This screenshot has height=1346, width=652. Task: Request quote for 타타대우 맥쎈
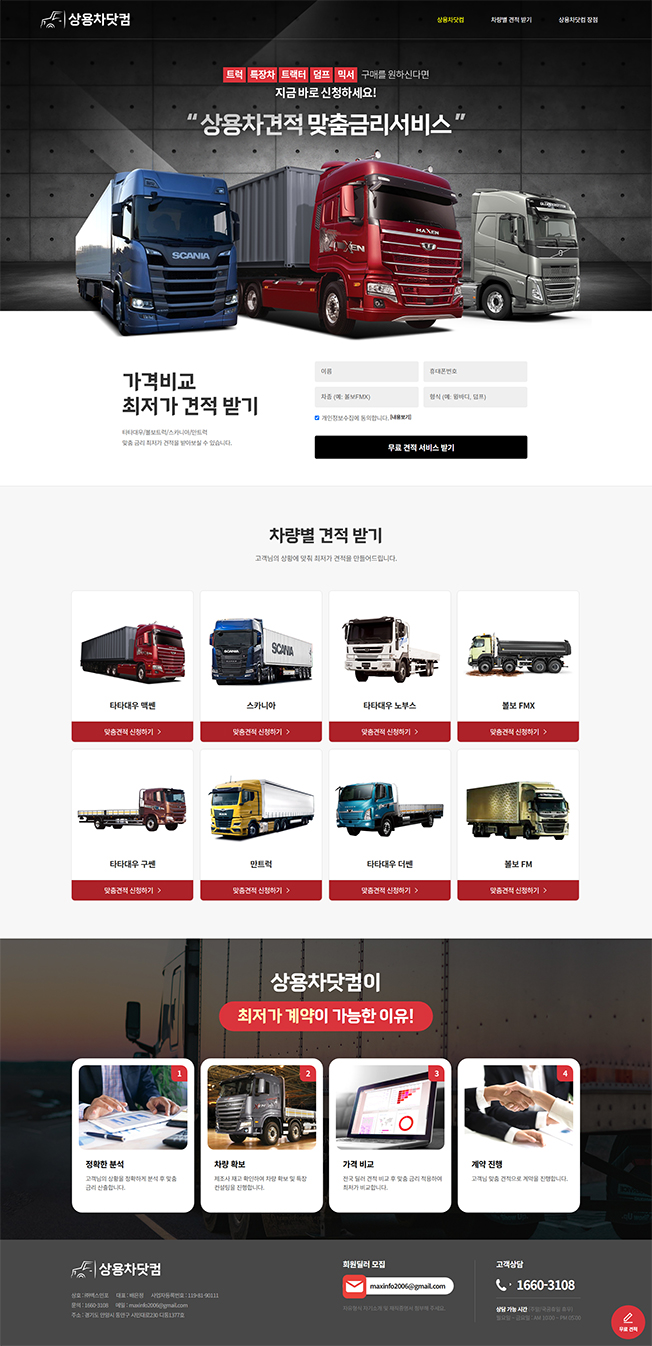pos(132,732)
